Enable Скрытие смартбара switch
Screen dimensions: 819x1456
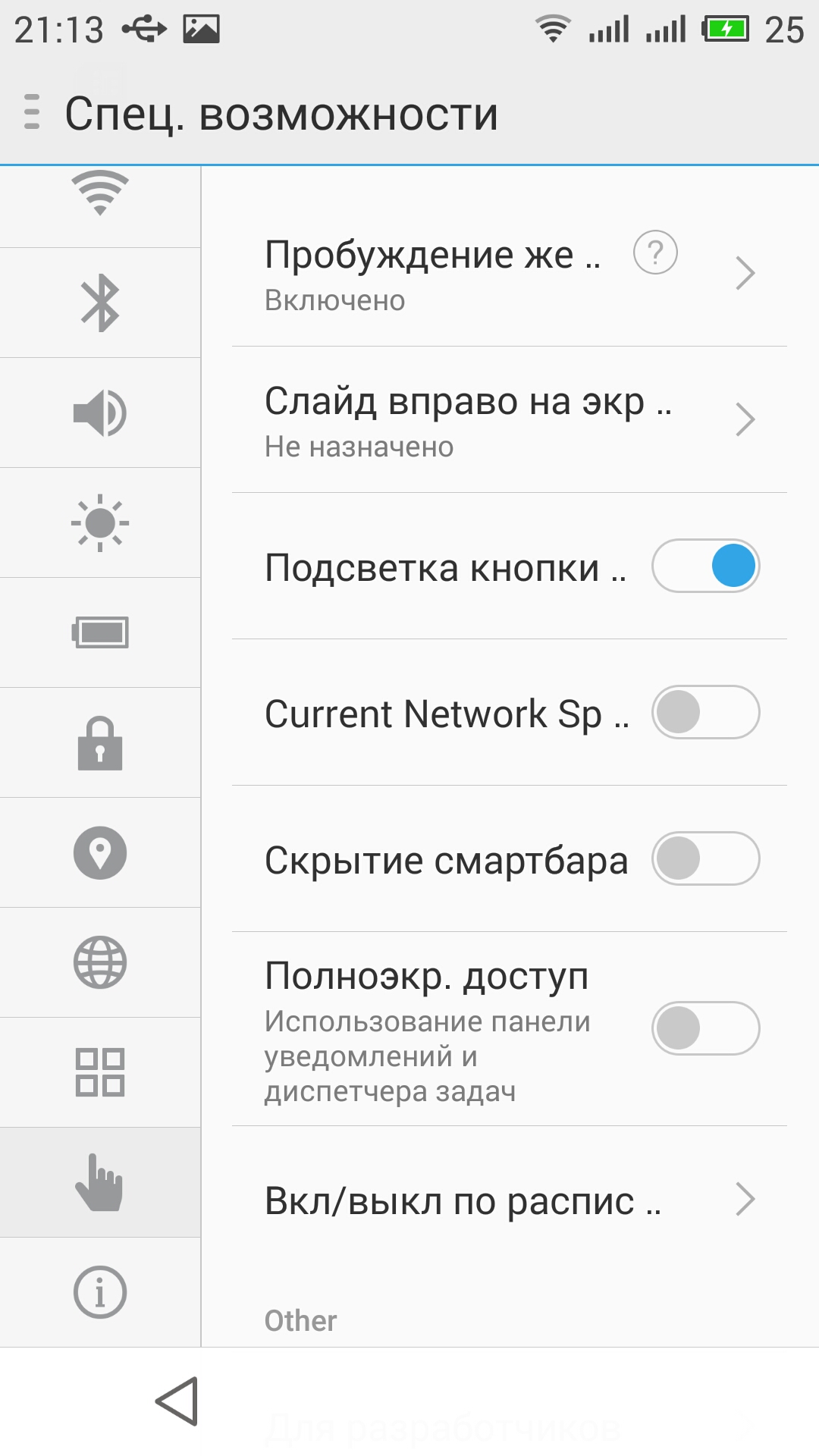coord(706,858)
